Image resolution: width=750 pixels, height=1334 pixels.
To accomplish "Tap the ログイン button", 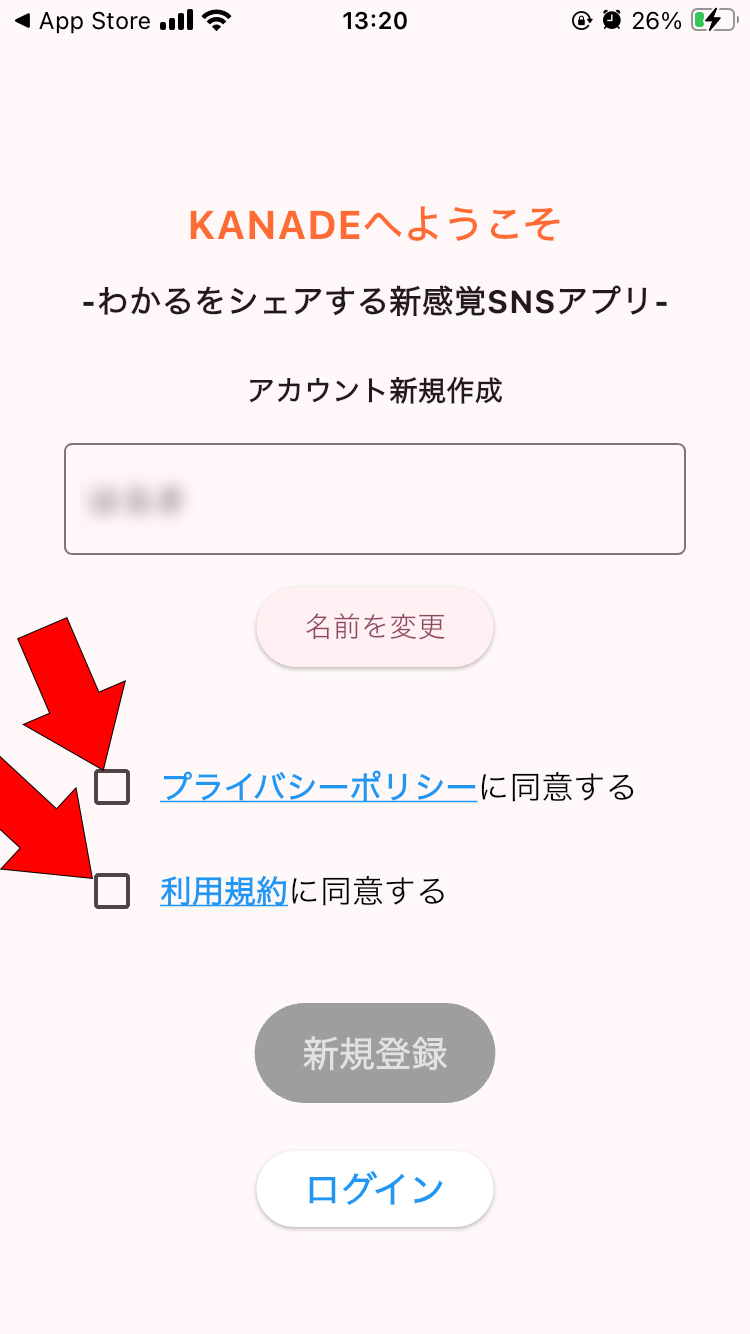I will point(375,1189).
